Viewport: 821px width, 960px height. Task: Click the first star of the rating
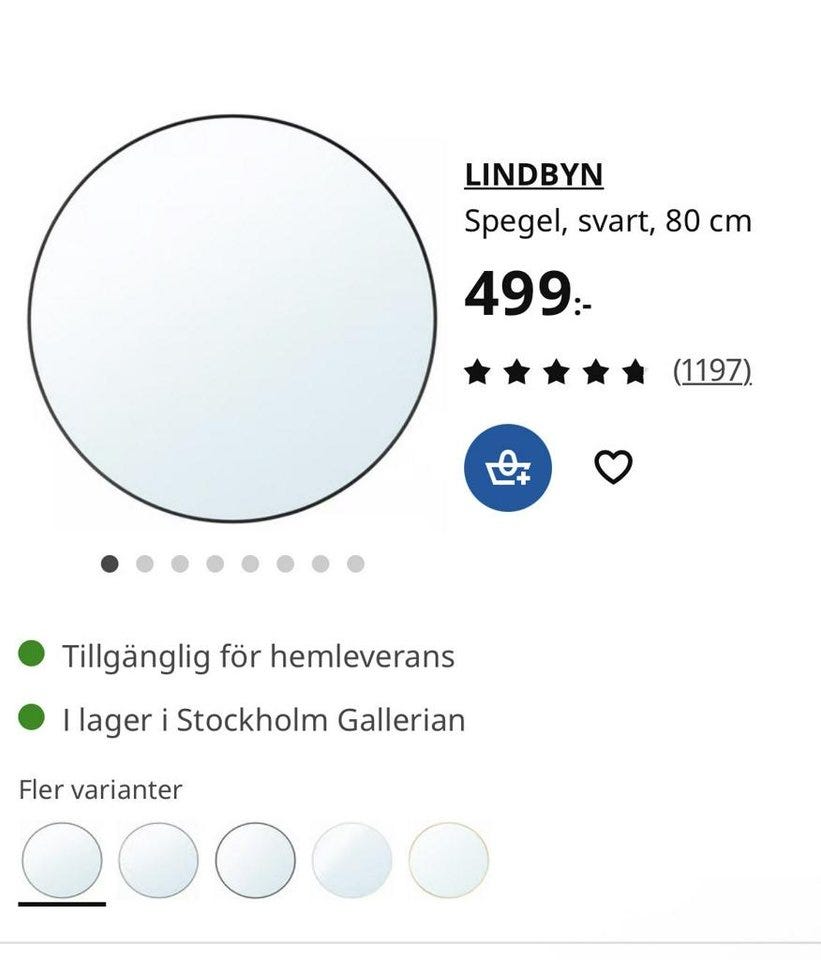(x=479, y=370)
